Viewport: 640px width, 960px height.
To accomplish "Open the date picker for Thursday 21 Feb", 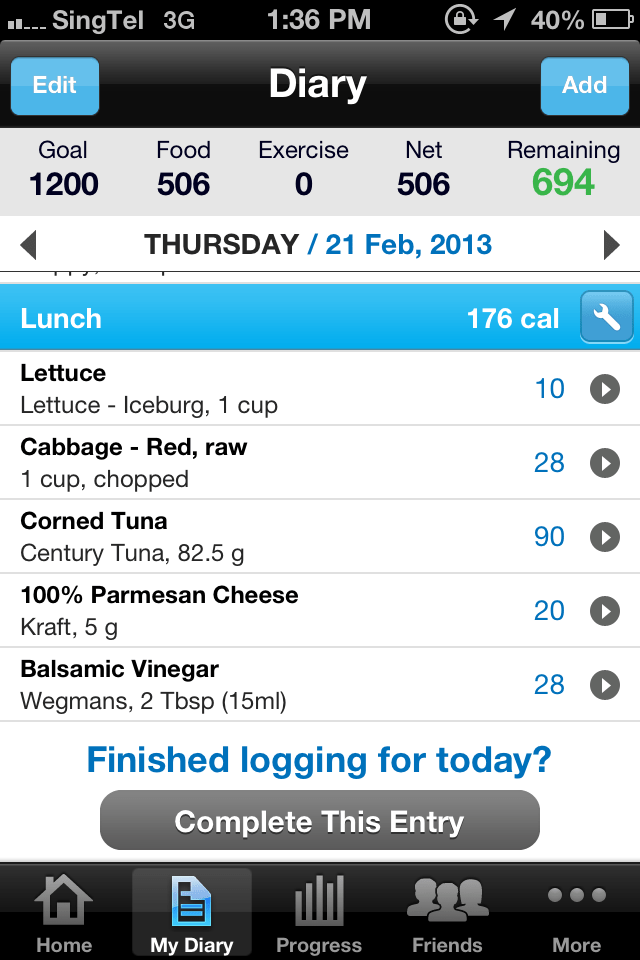I will pyautogui.click(x=318, y=244).
